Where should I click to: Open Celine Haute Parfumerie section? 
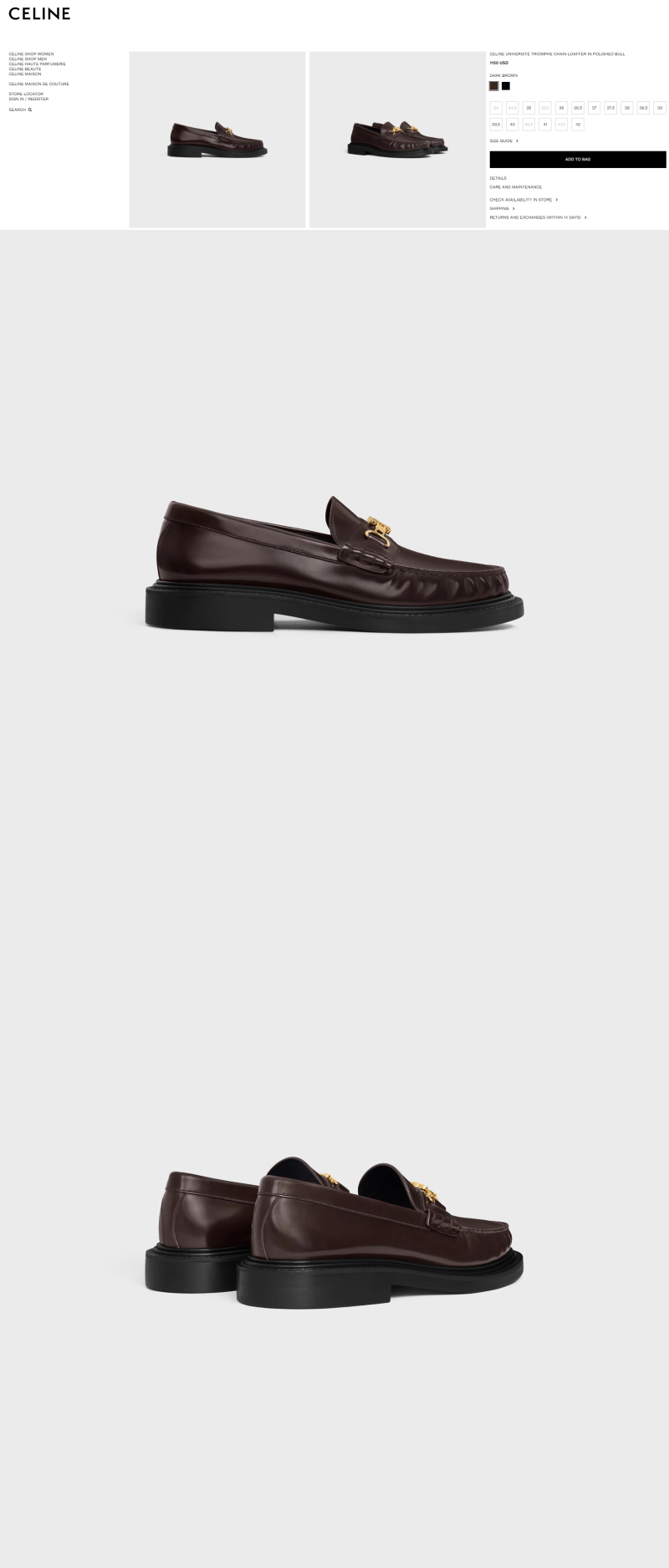coord(37,64)
